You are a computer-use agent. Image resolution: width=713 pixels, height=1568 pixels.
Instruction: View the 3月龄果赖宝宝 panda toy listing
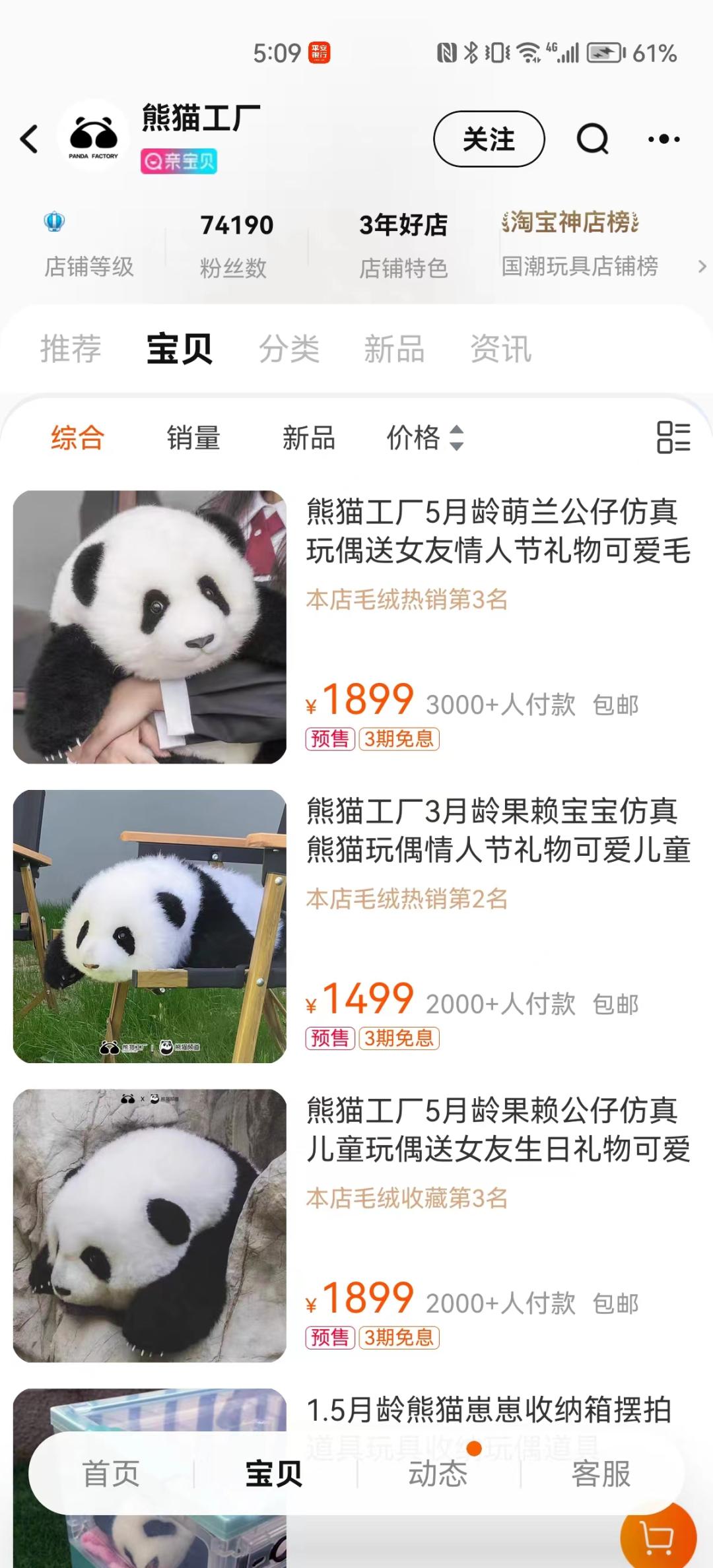[x=498, y=830]
